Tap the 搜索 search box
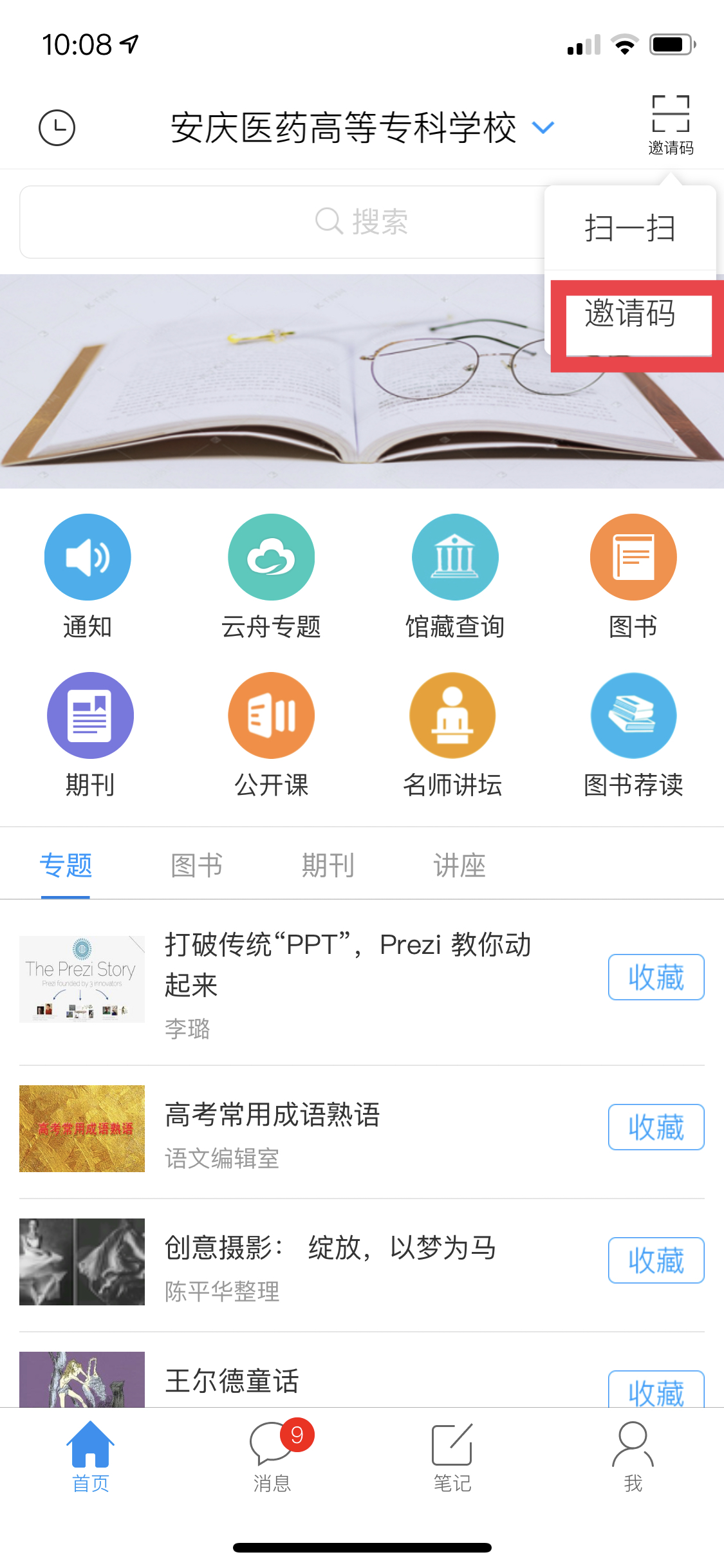724x1568 pixels. [x=283, y=222]
